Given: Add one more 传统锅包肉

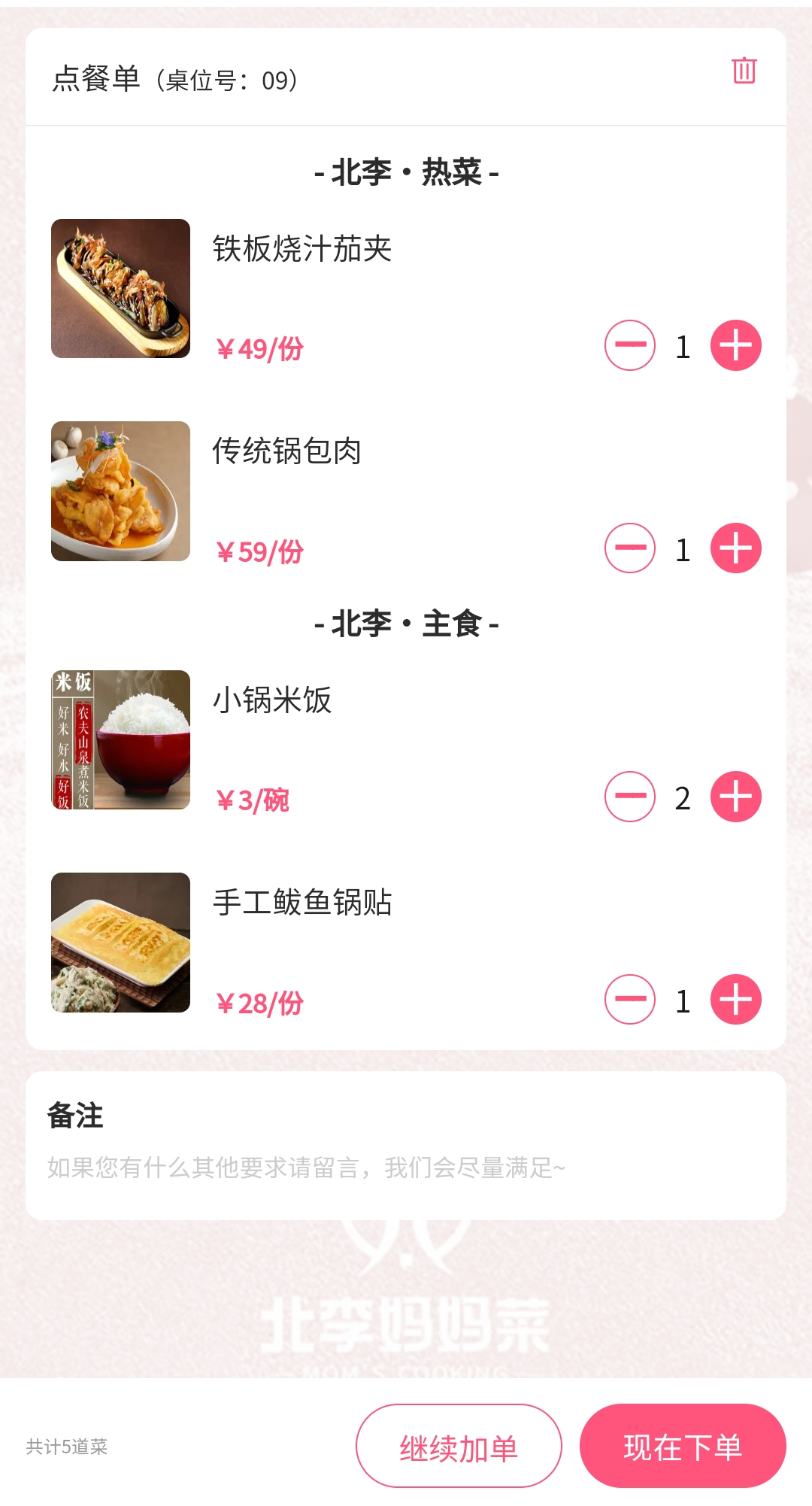Looking at the screenshot, I should coord(735,548).
